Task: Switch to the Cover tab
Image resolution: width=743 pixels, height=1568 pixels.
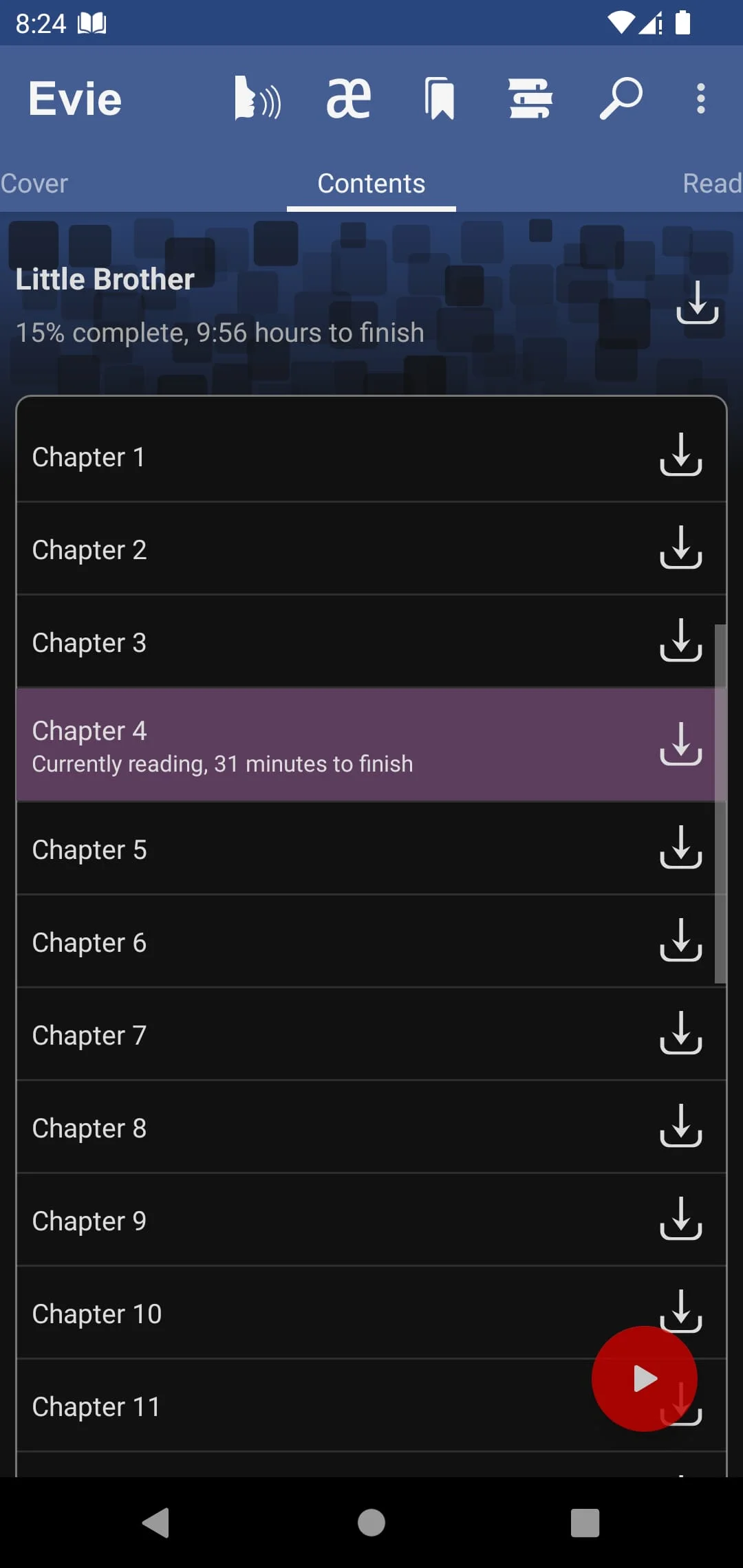Action: [33, 183]
